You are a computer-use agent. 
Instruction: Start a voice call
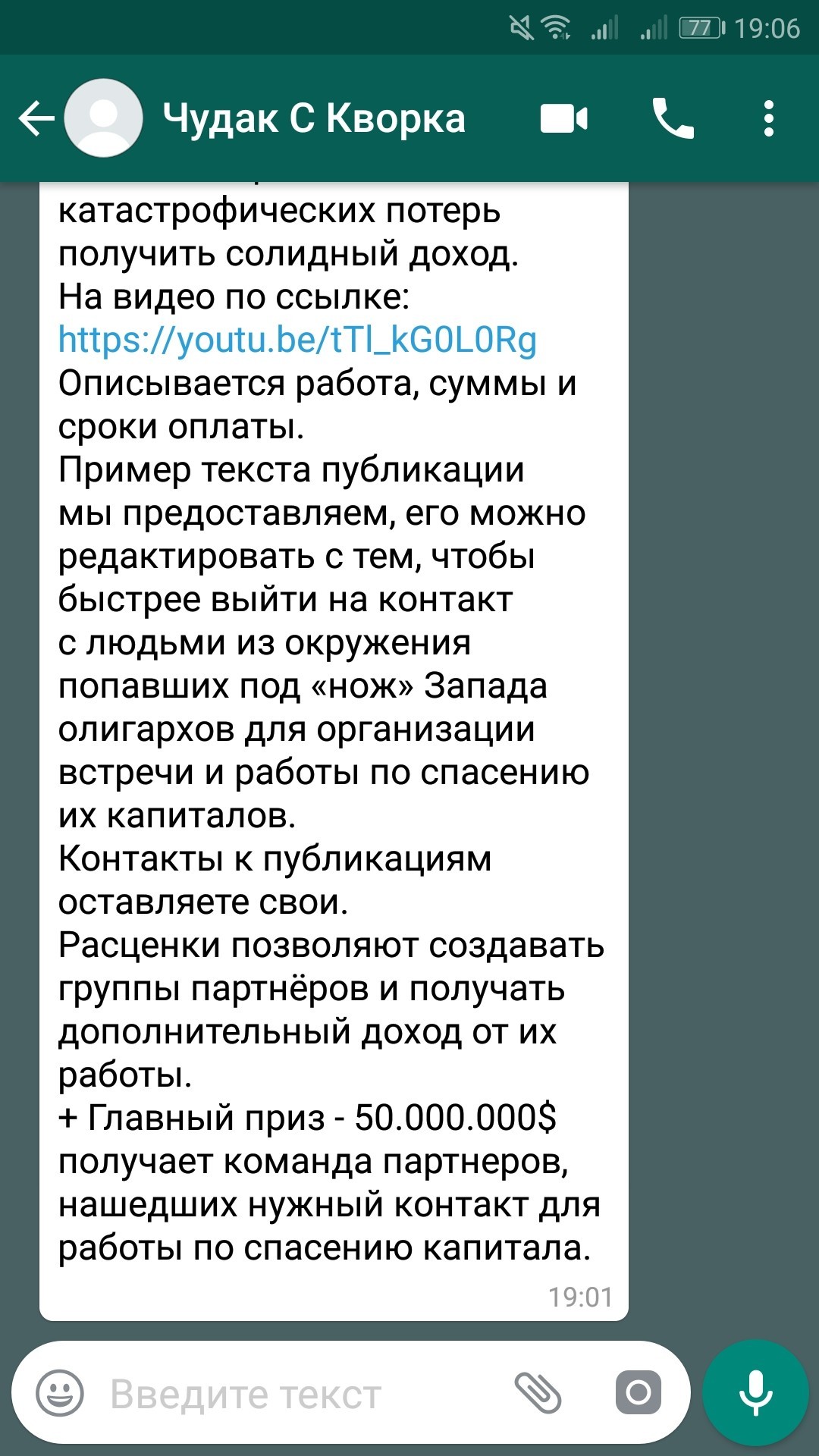tap(673, 119)
